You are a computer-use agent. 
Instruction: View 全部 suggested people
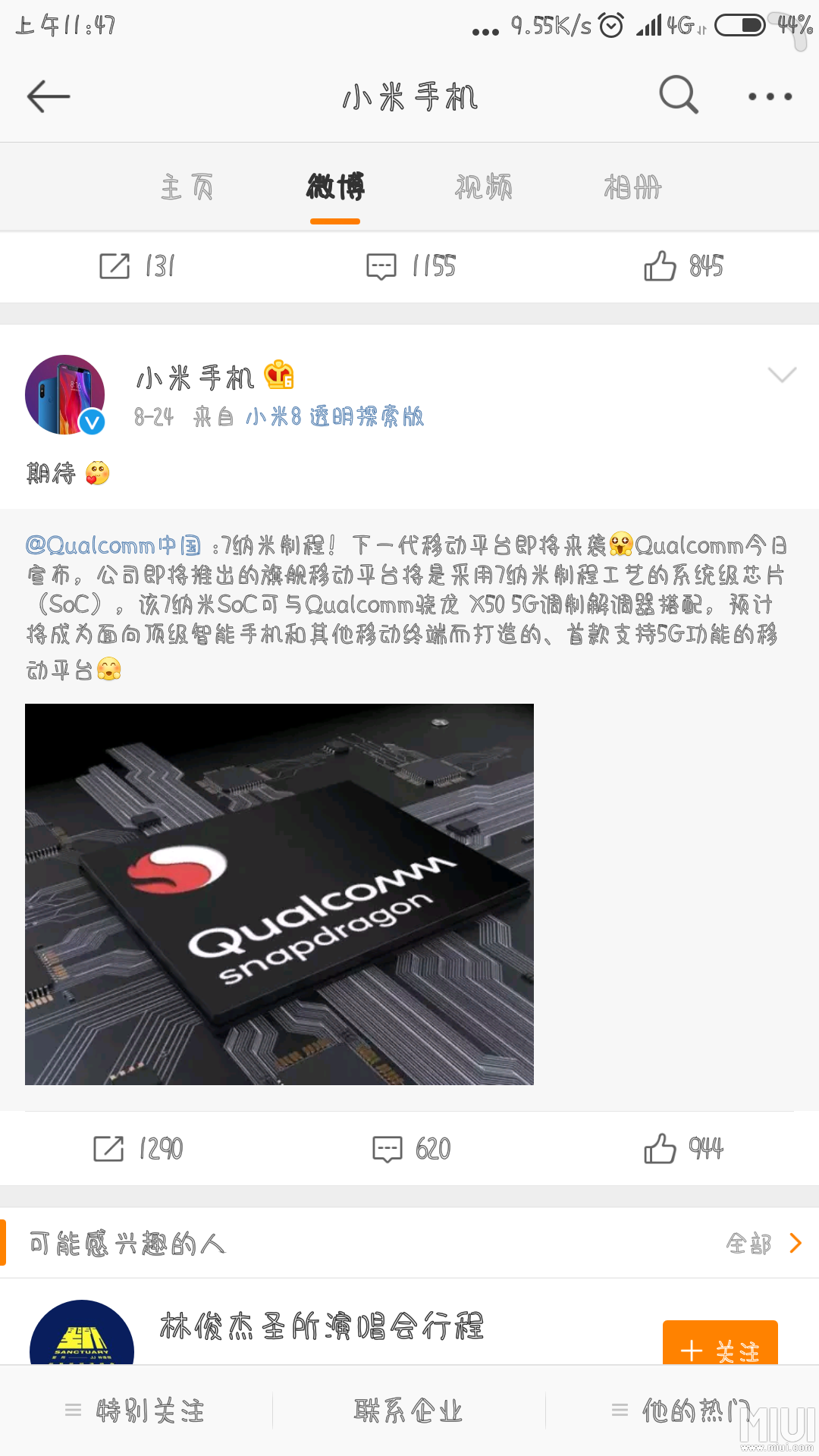pos(762,1244)
